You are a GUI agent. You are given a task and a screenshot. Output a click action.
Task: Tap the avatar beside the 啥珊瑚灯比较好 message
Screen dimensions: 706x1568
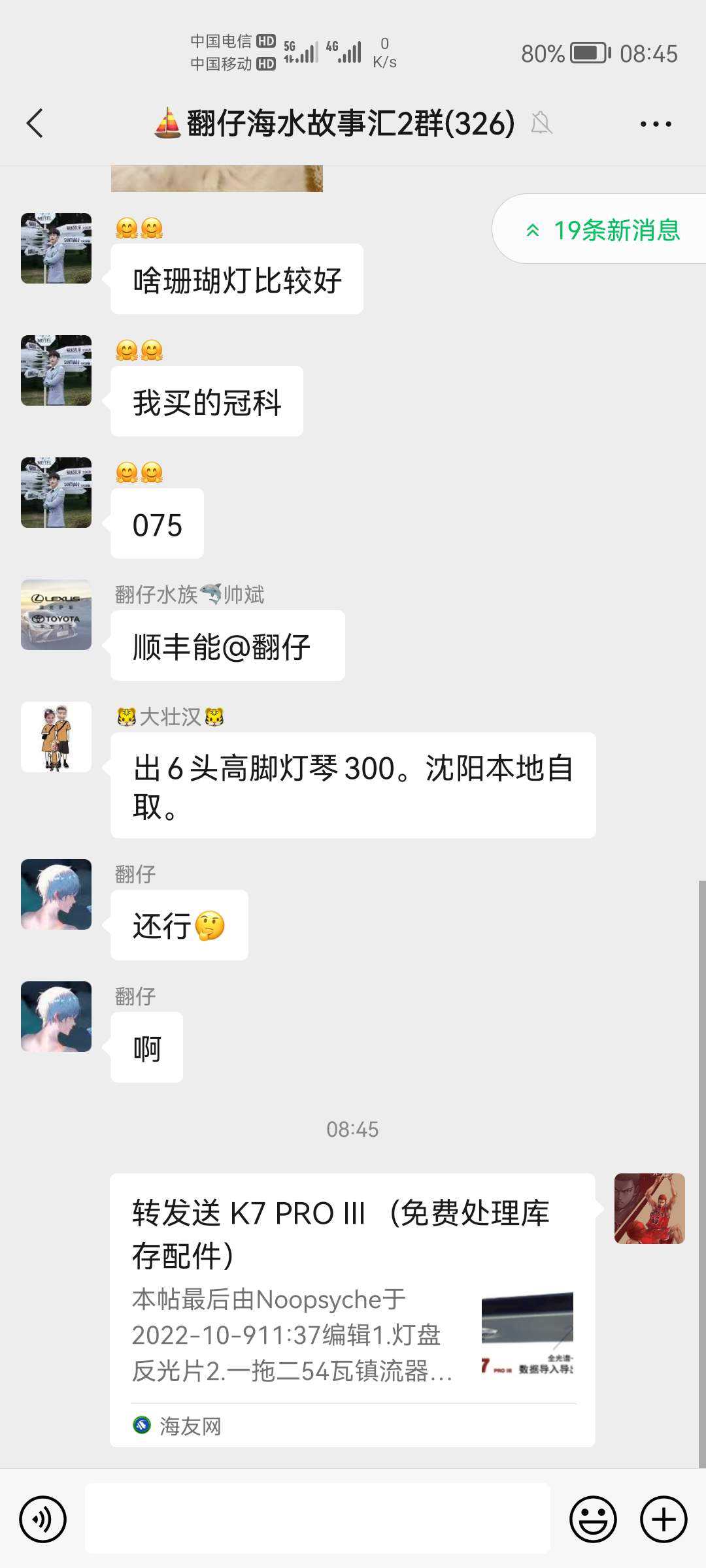(x=56, y=248)
